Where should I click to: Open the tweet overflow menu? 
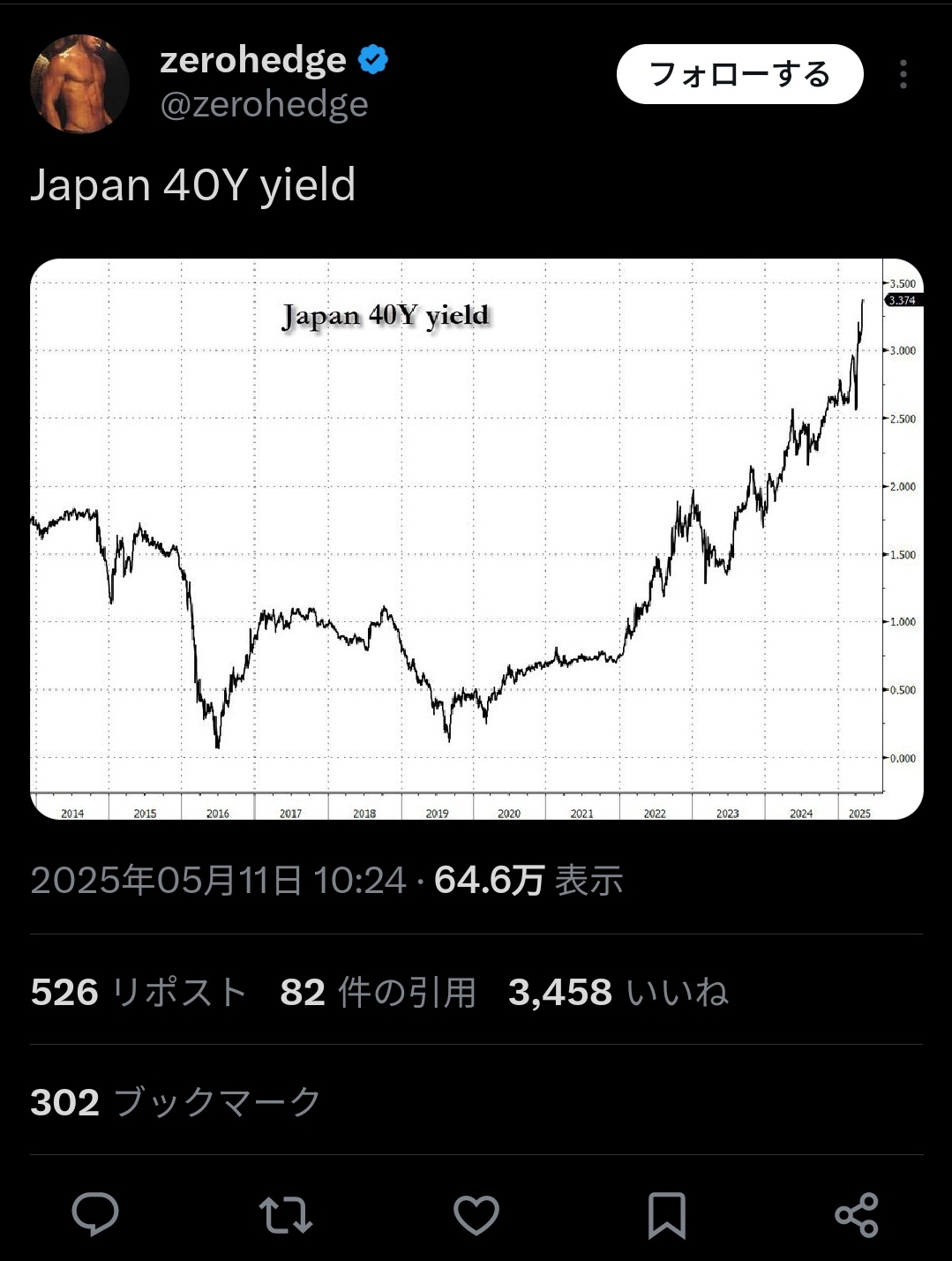903,74
